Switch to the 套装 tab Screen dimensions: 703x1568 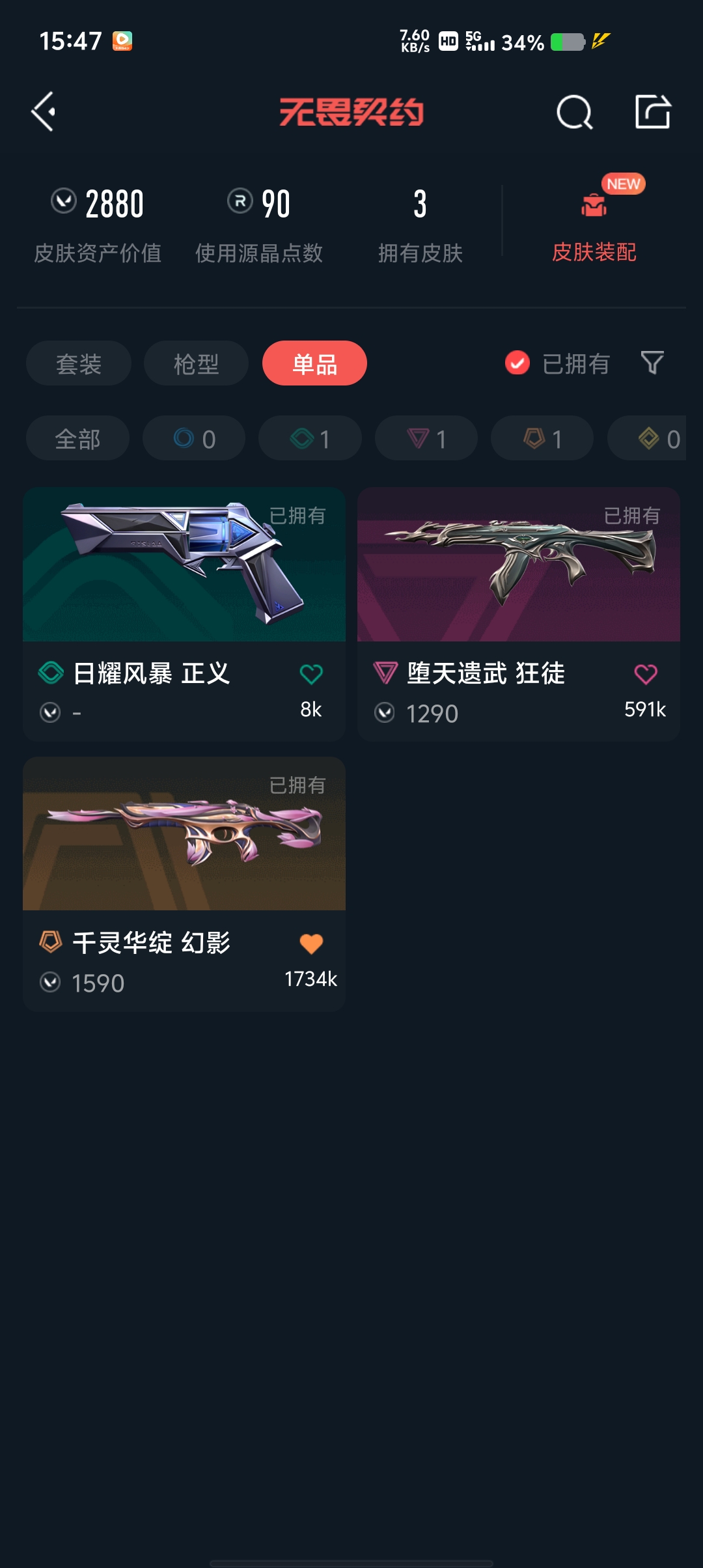pos(79,363)
